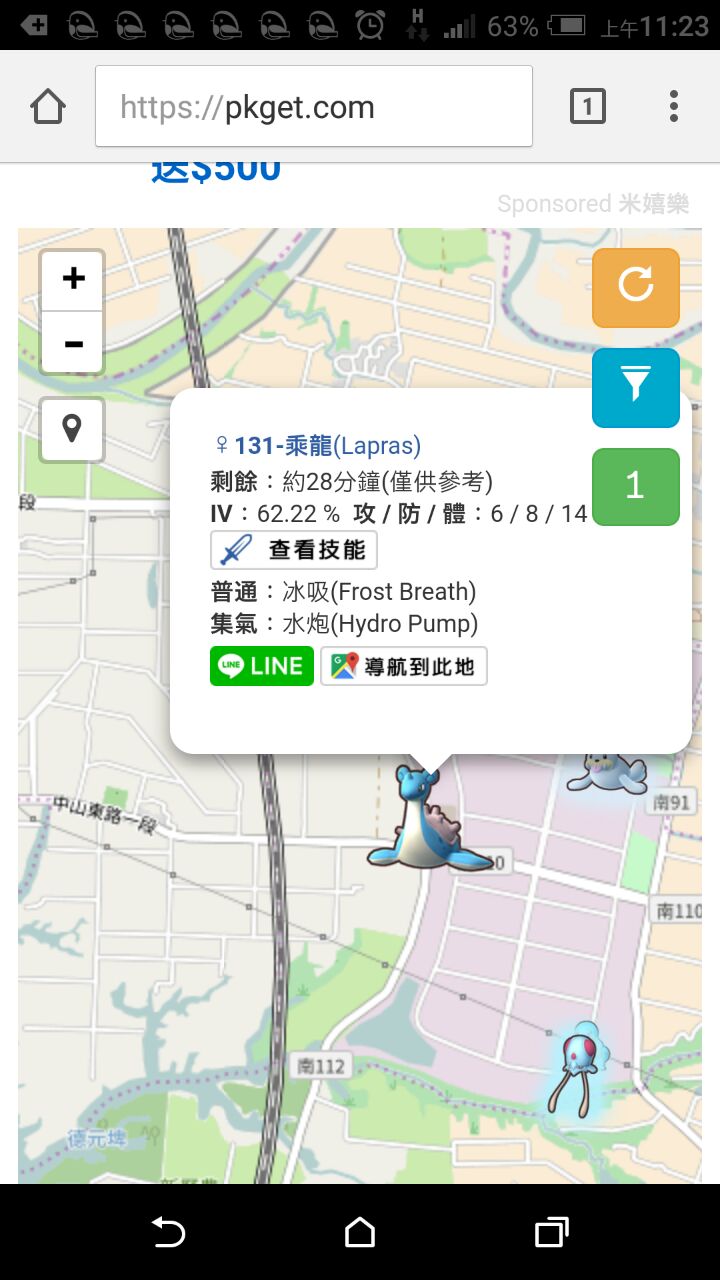Open the Sponsored 米嬉樂 ad link
The image size is (720, 1280).
(593, 204)
